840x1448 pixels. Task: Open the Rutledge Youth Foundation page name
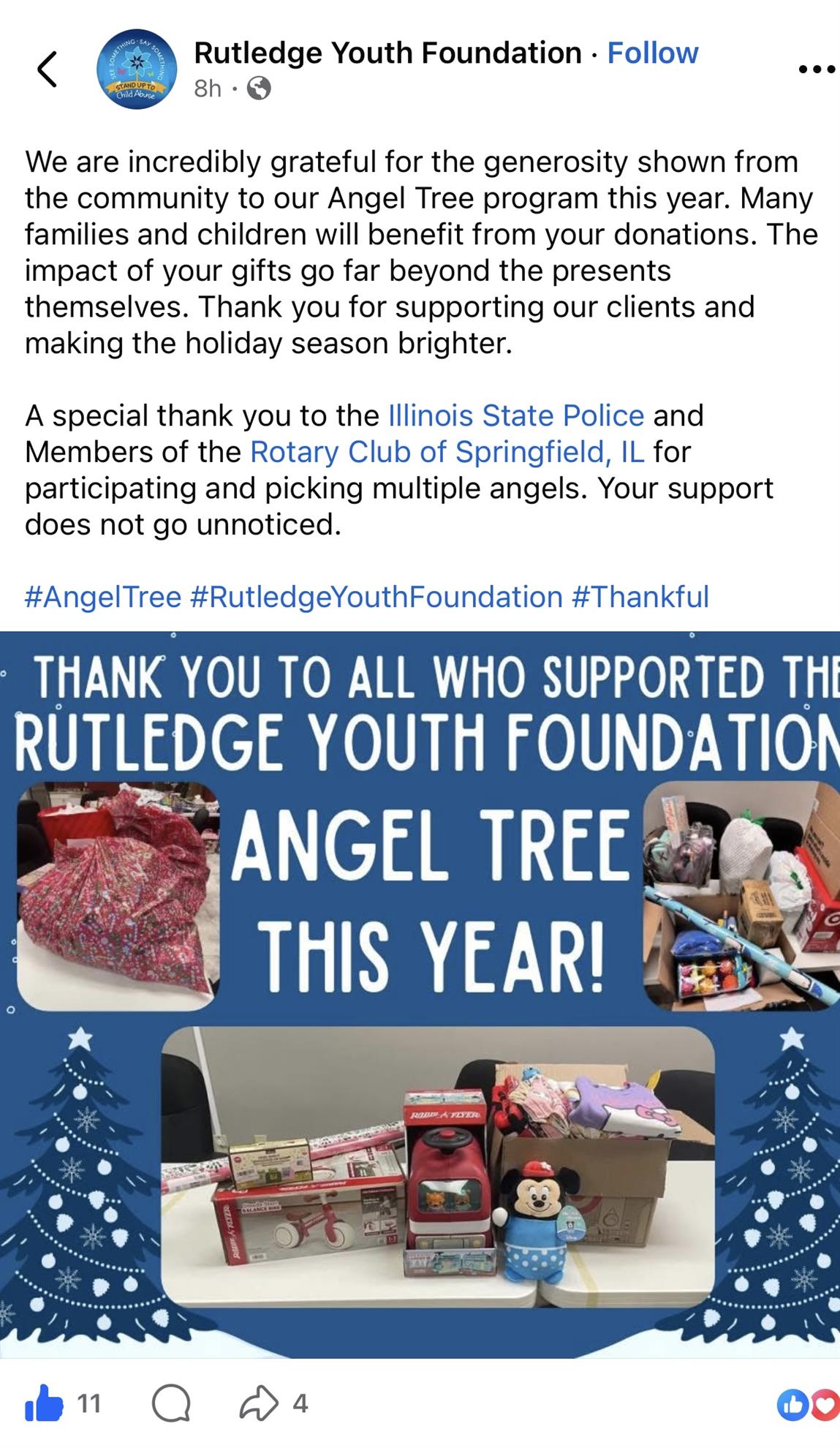[x=387, y=53]
